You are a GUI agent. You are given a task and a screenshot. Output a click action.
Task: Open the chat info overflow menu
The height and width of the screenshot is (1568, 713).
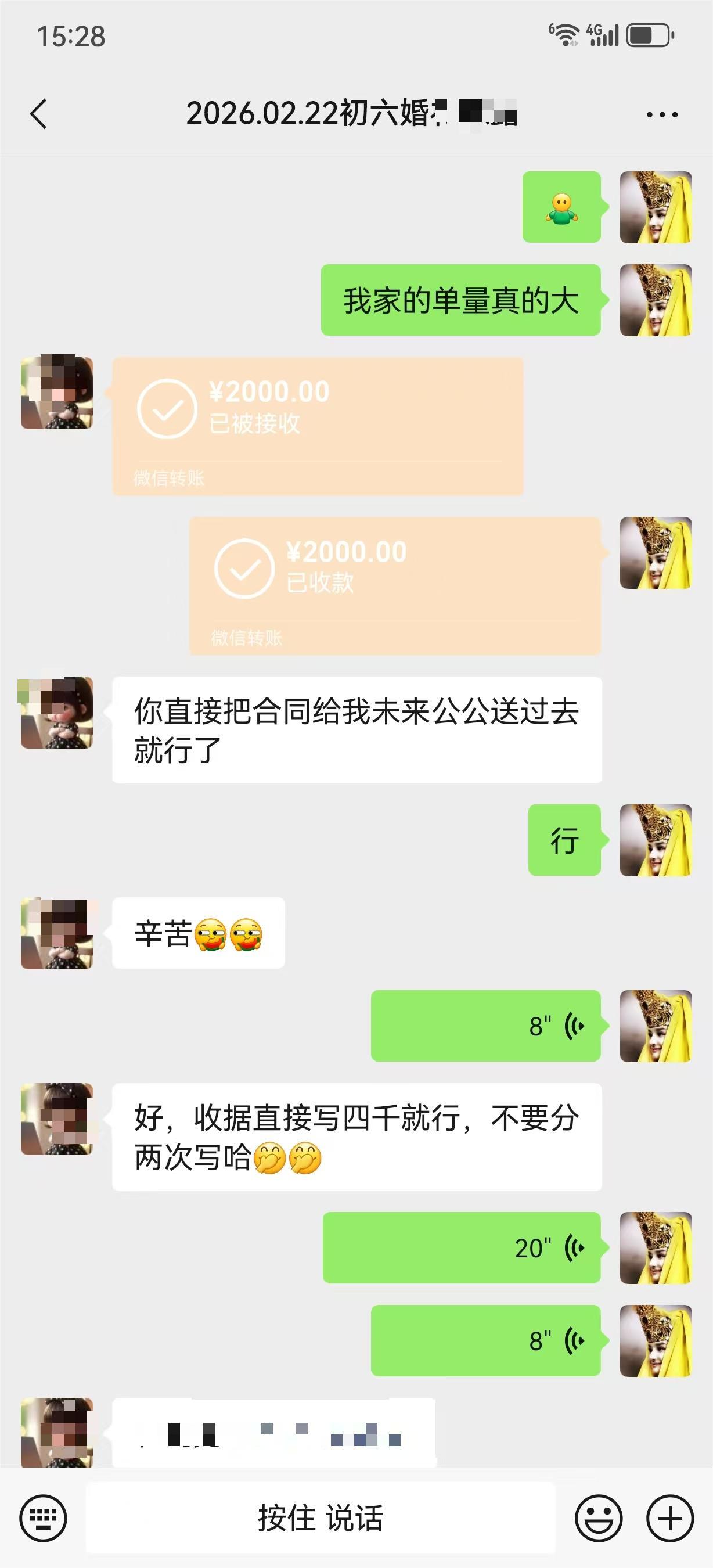click(x=662, y=114)
